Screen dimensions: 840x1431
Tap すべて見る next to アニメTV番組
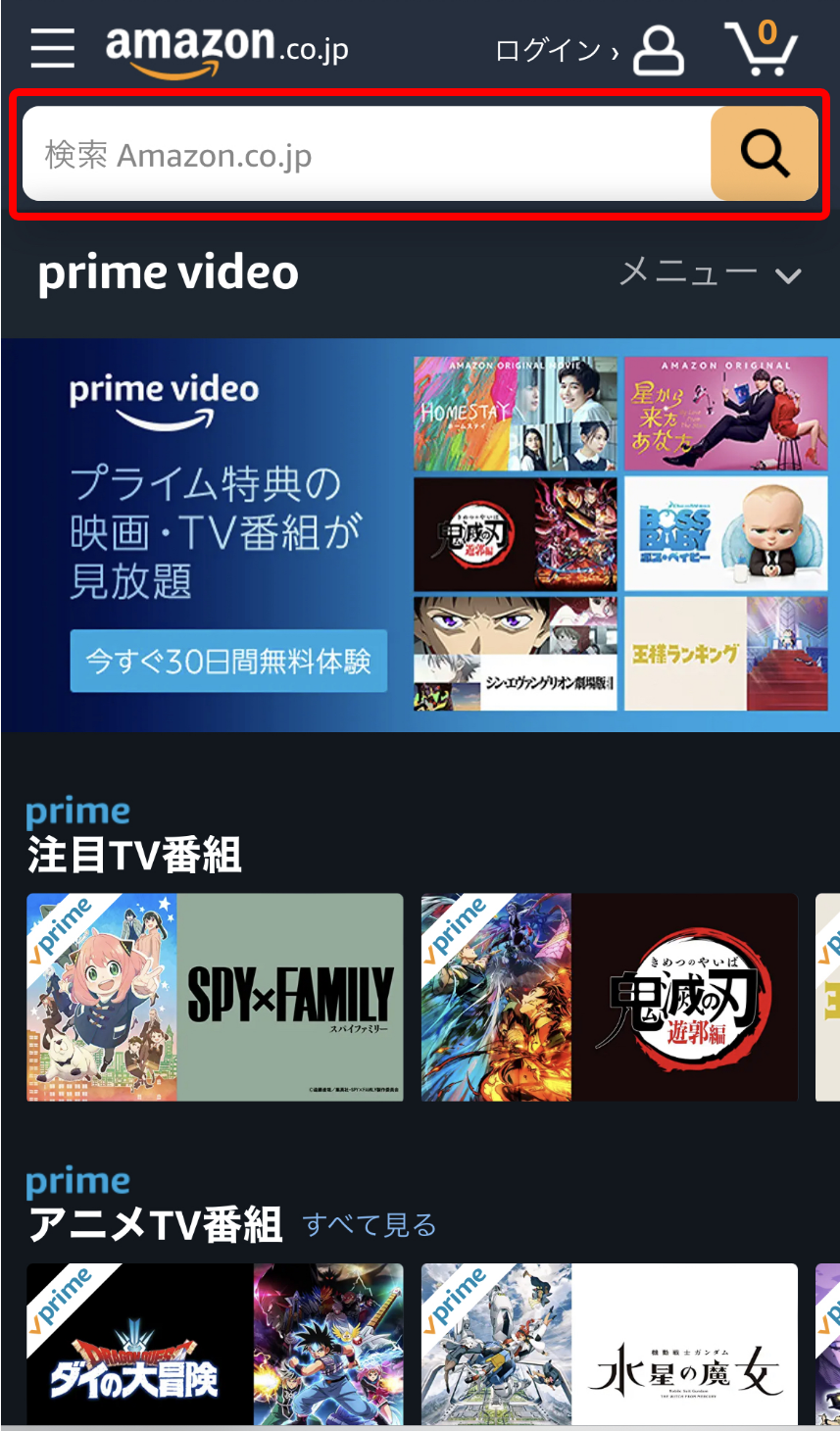click(370, 1225)
